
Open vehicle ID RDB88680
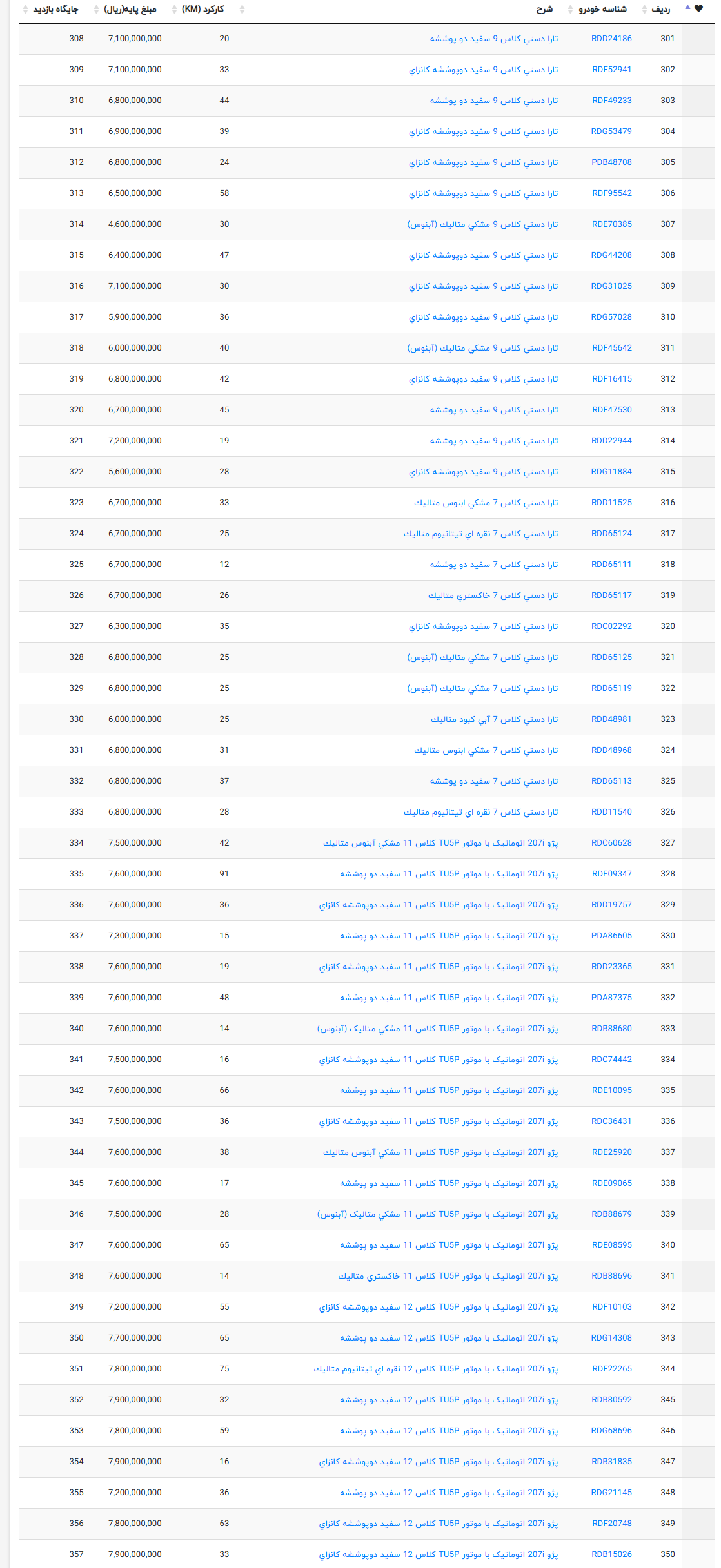point(612,1029)
